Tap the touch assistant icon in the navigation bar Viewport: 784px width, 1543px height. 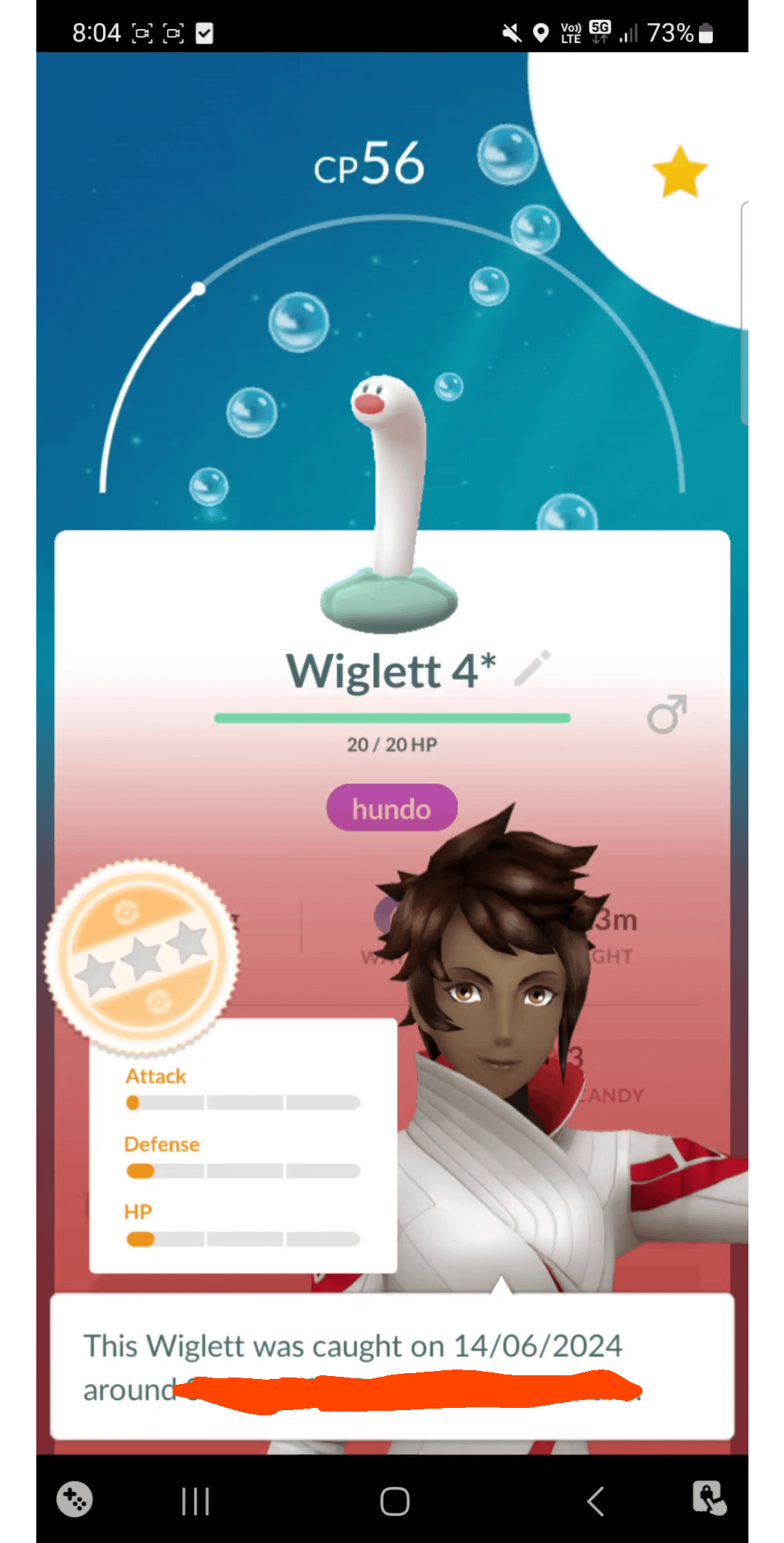[709, 1499]
